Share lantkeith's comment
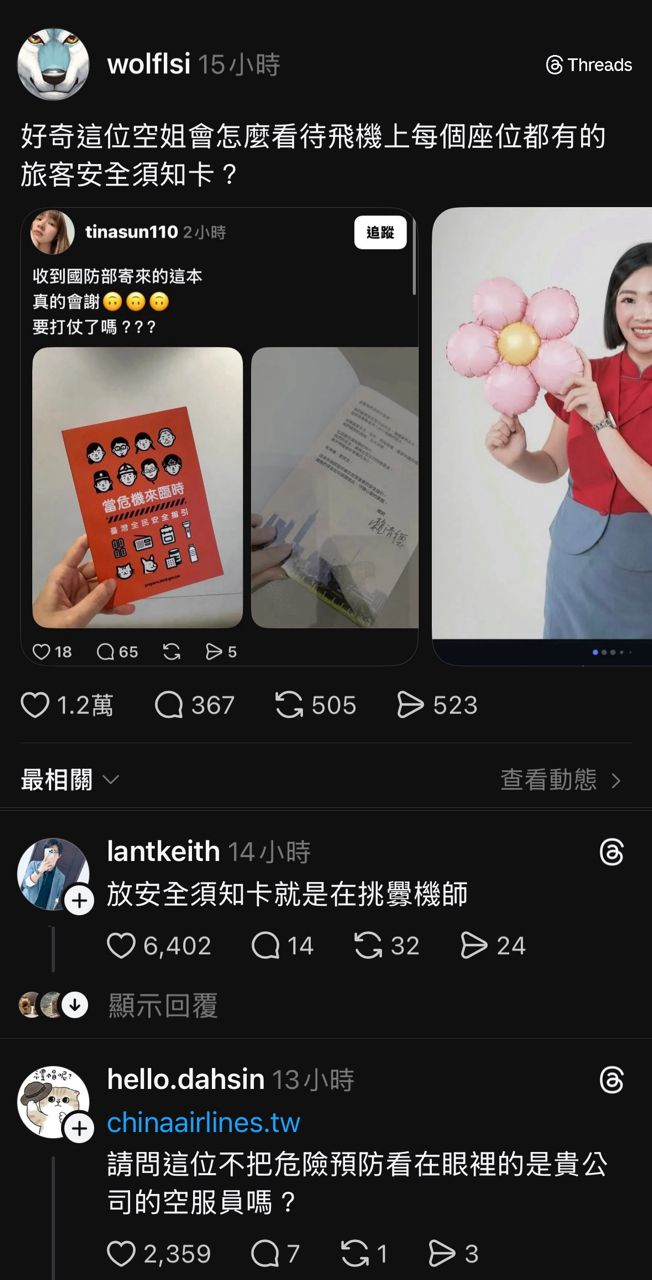652x1280 pixels. coord(473,945)
